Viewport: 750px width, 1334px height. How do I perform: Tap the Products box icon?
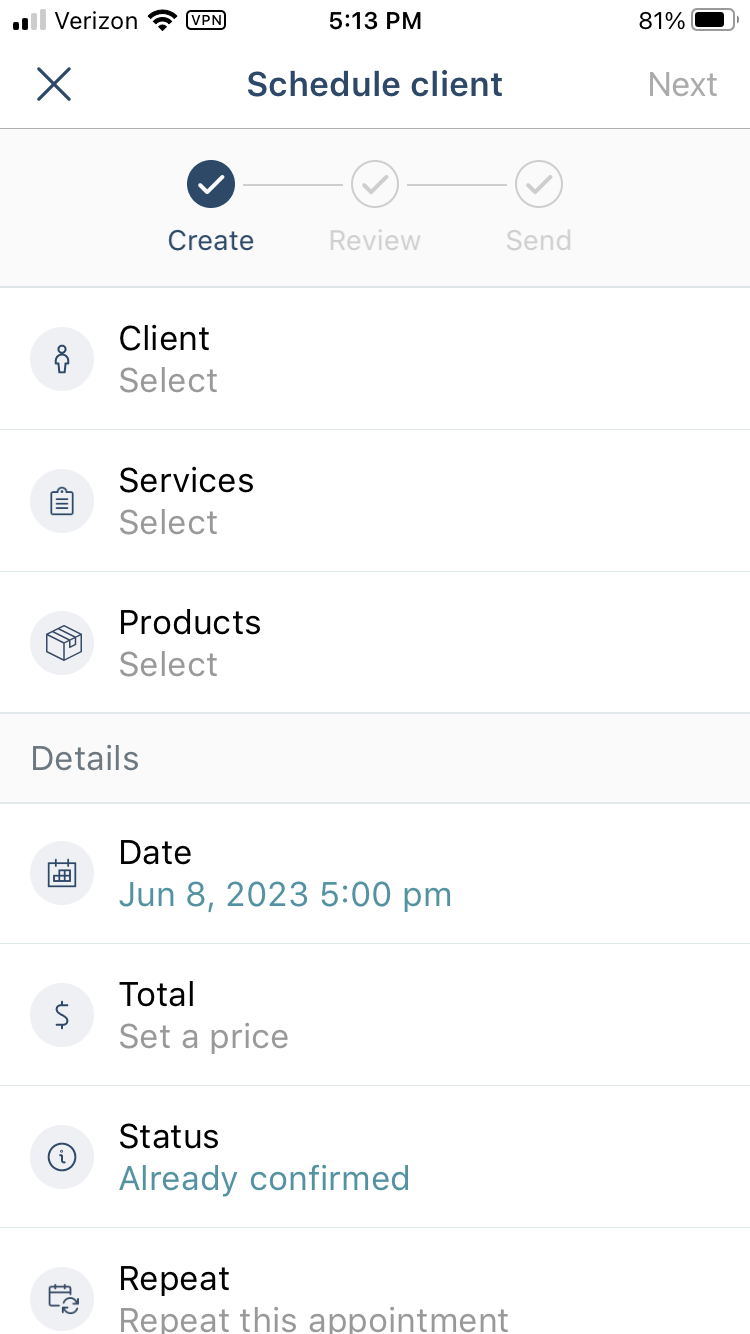(x=62, y=643)
